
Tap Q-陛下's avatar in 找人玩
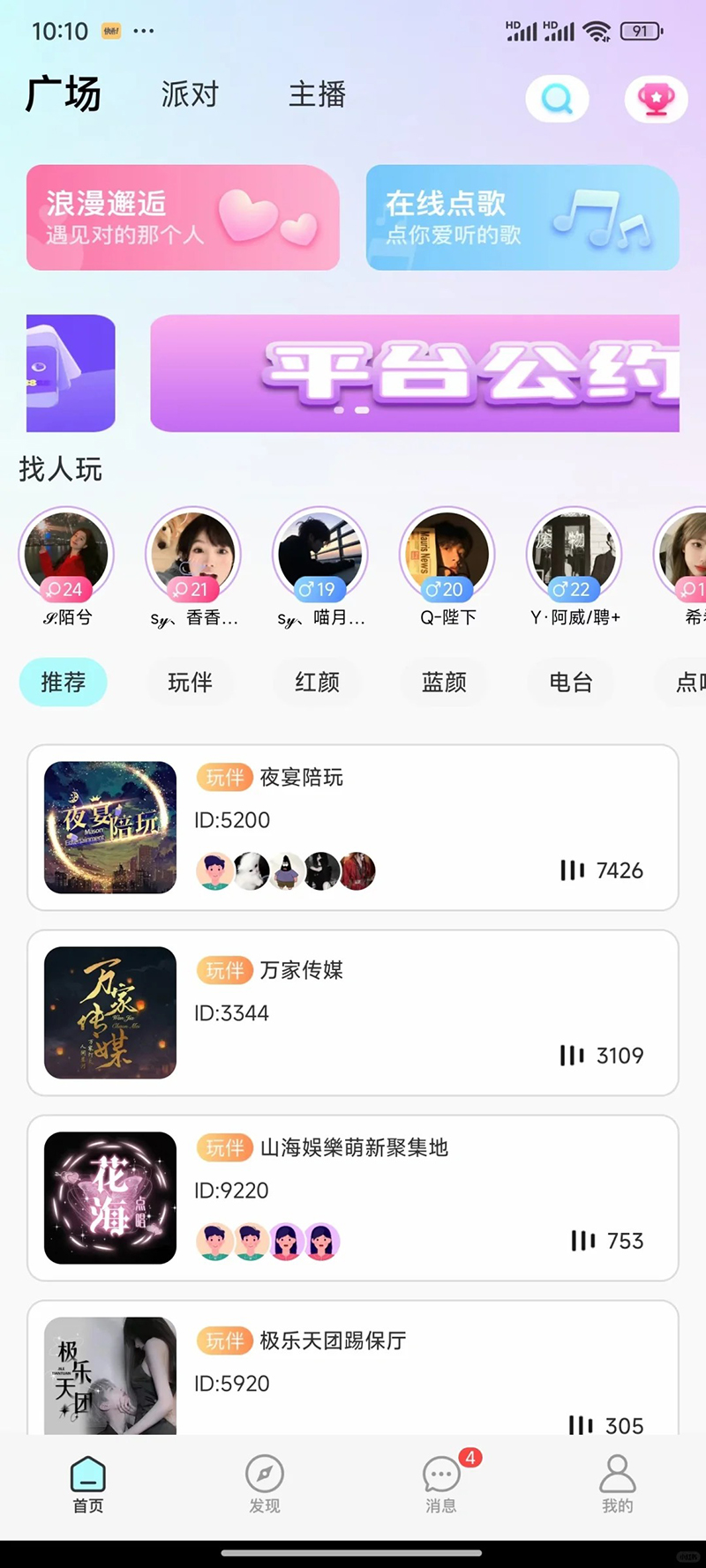click(447, 554)
